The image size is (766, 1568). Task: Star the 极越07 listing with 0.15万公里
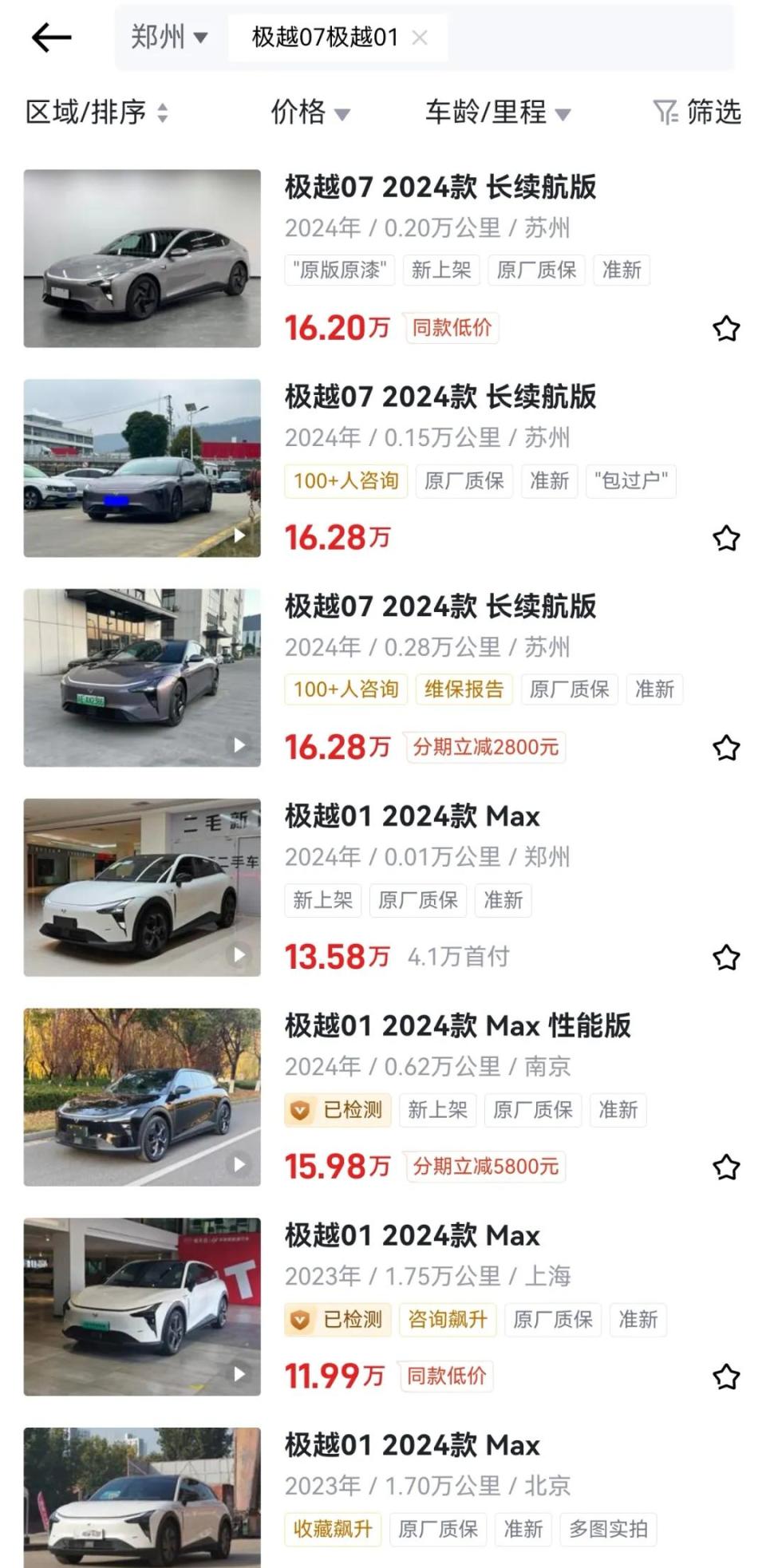coord(726,538)
